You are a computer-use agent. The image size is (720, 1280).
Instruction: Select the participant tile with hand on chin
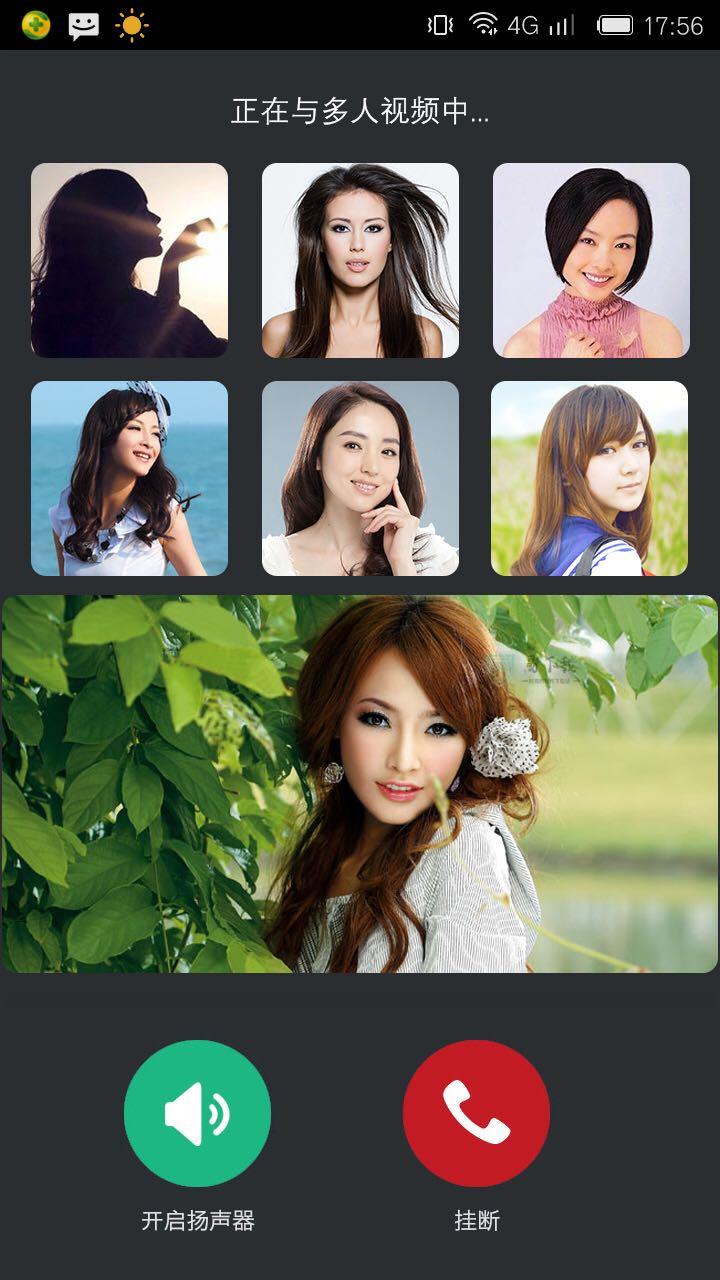360,478
